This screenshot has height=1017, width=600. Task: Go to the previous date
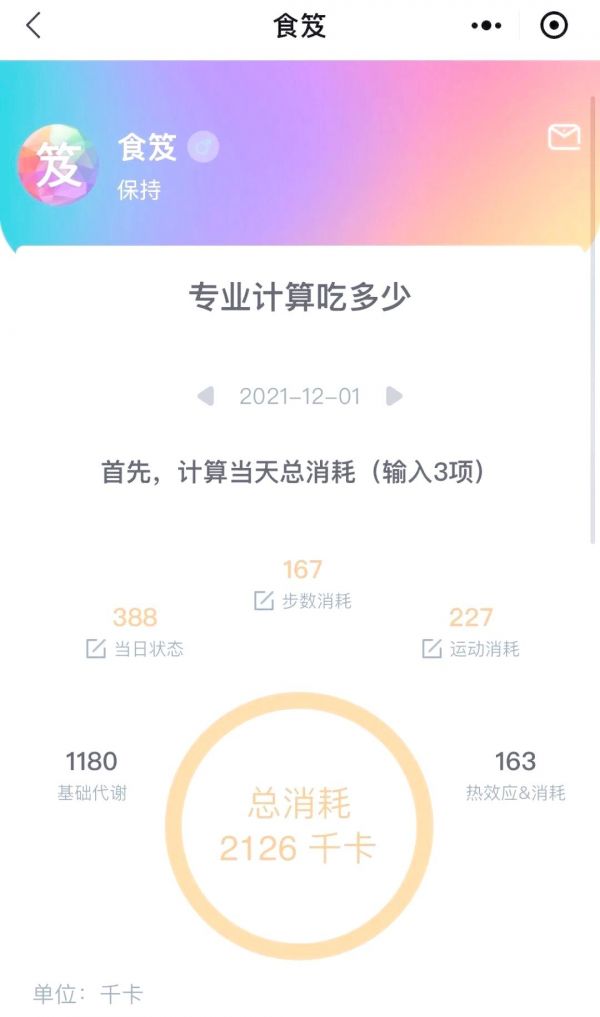point(206,397)
